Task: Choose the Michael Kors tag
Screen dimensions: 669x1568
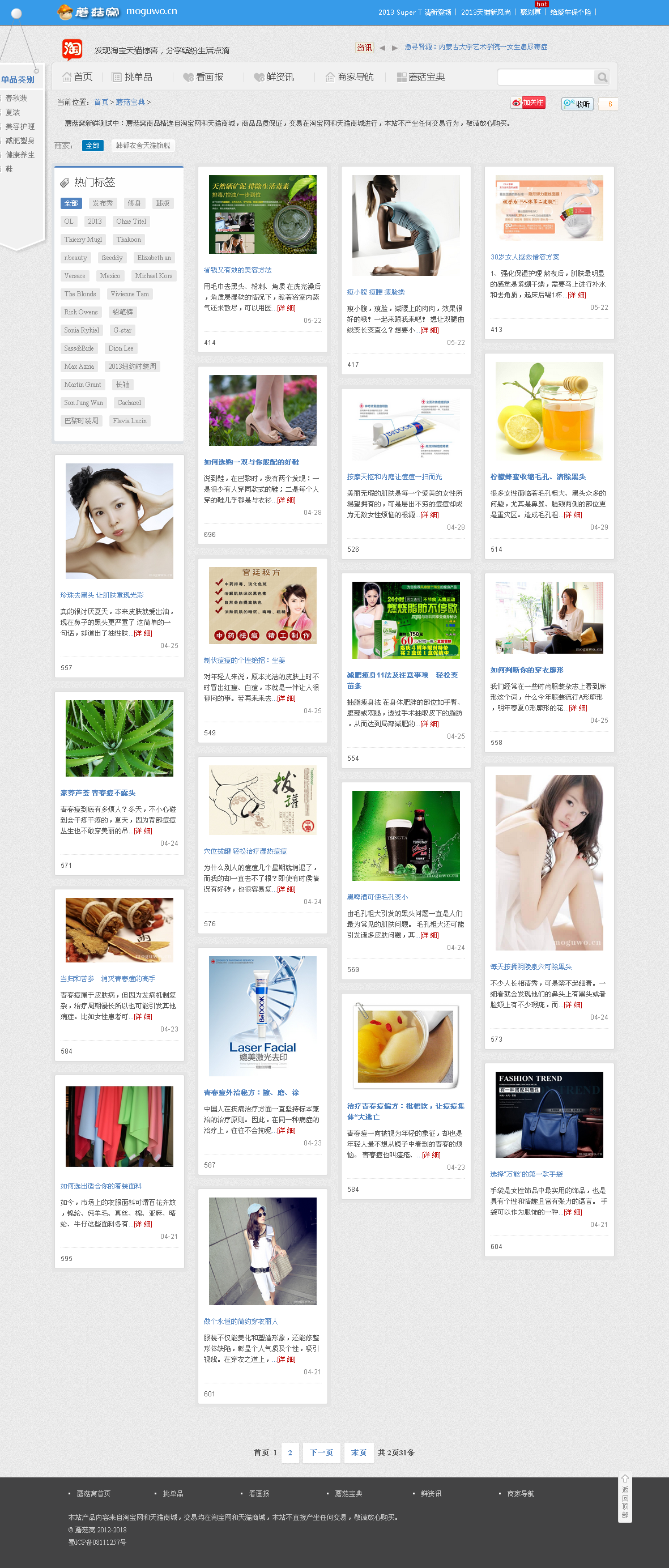Action: click(154, 276)
